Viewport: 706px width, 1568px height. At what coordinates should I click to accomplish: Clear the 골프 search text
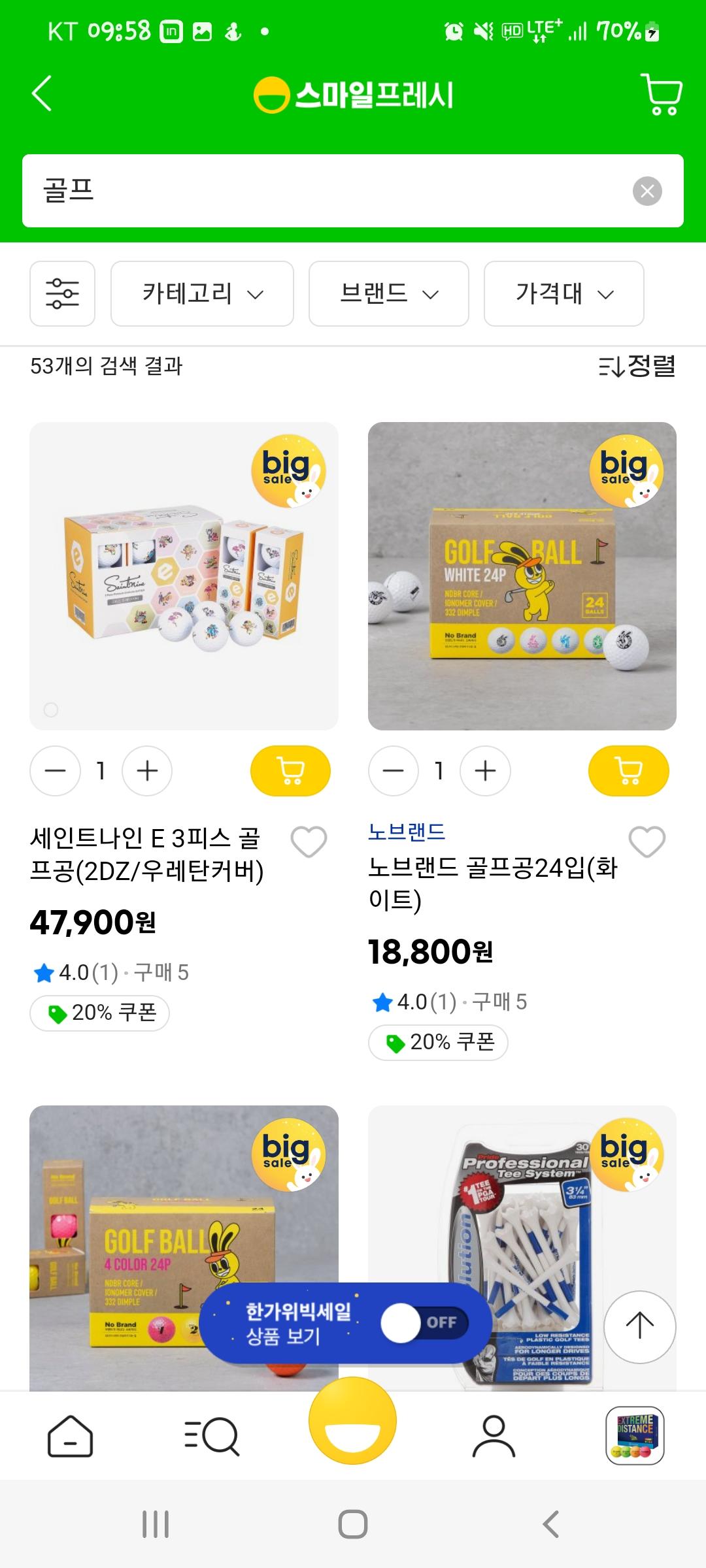[x=647, y=191]
